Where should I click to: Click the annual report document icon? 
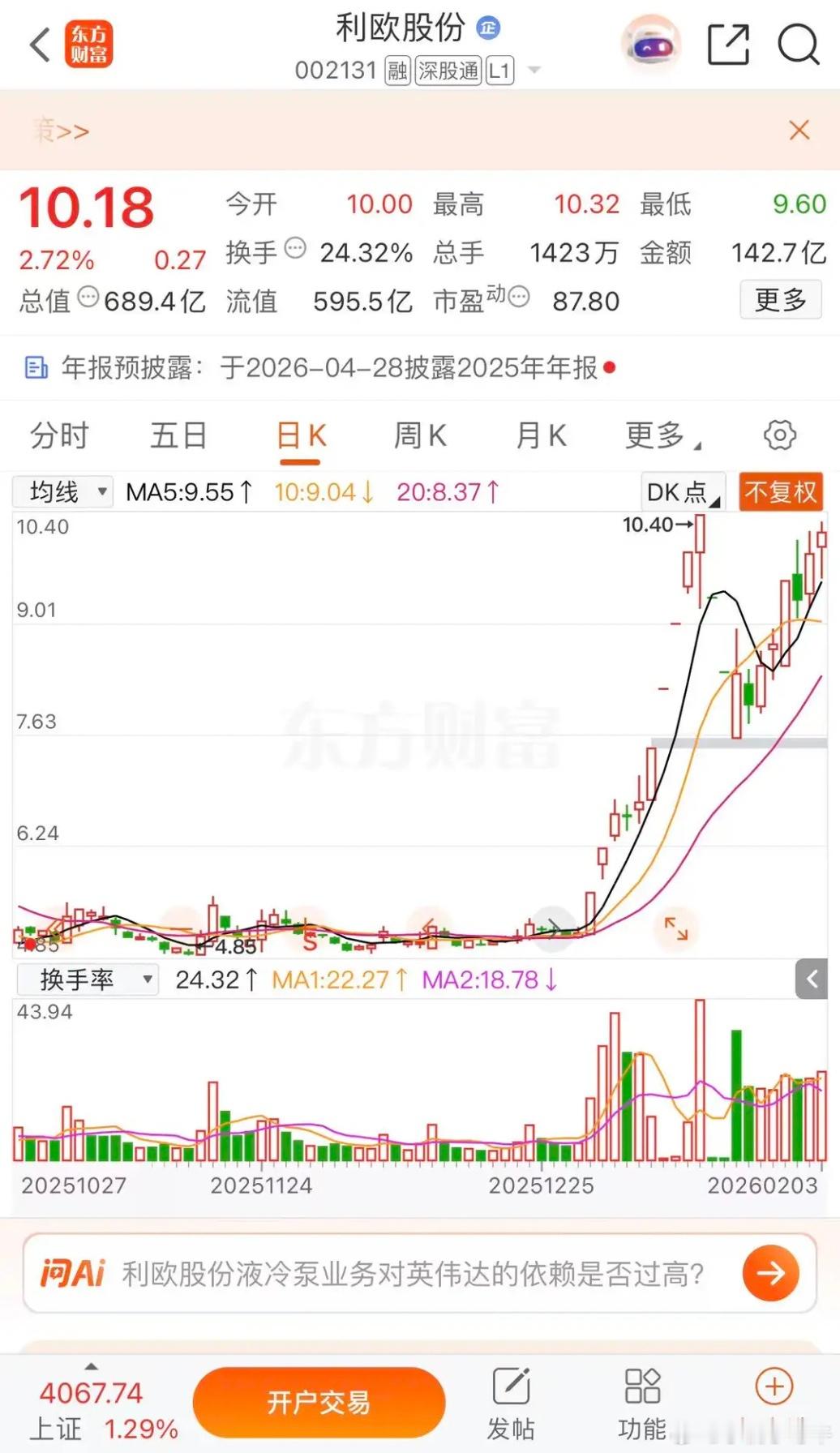35,367
